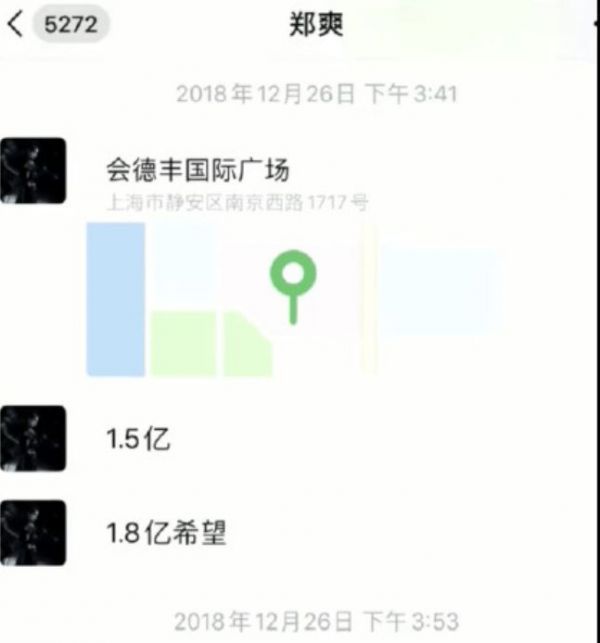Tap the avatar beside the 1.5亿 message
The height and width of the screenshot is (643, 600).
coord(34,438)
